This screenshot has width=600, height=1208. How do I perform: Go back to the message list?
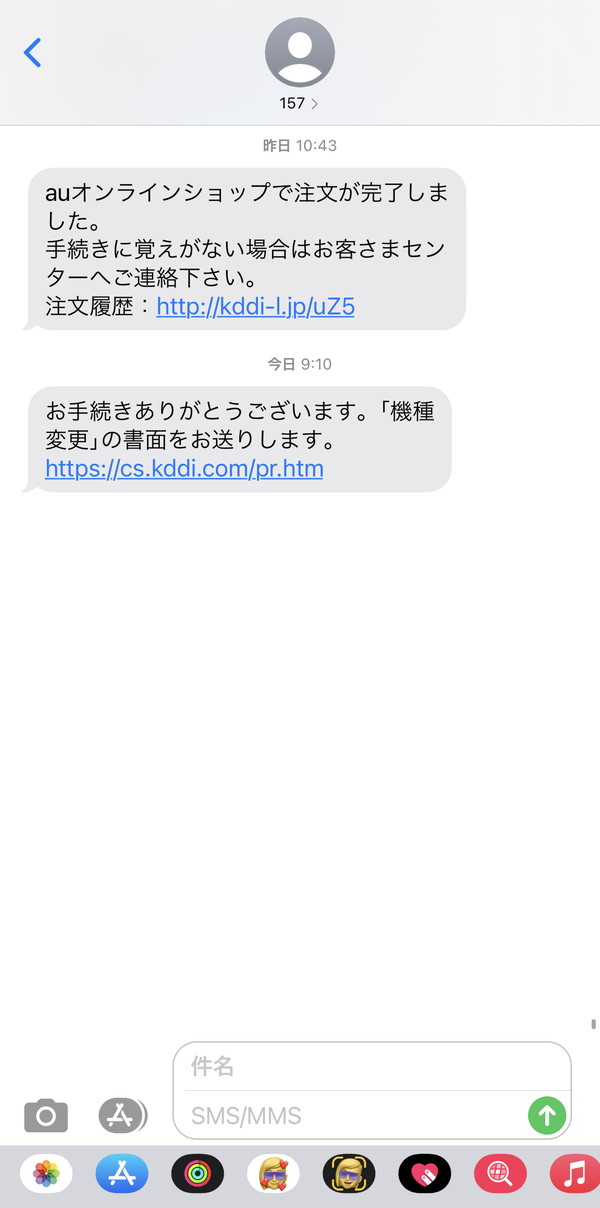pyautogui.click(x=33, y=52)
